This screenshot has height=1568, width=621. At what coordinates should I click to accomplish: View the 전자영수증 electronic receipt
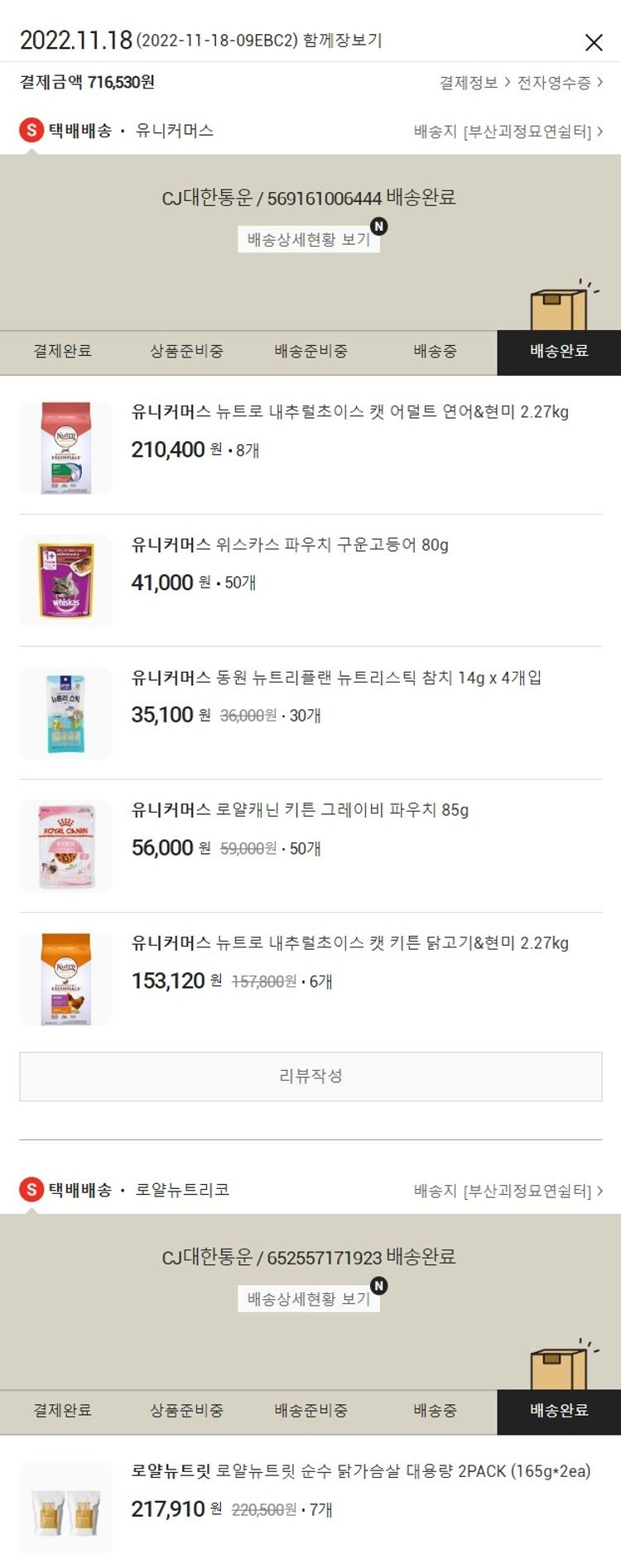click(560, 83)
